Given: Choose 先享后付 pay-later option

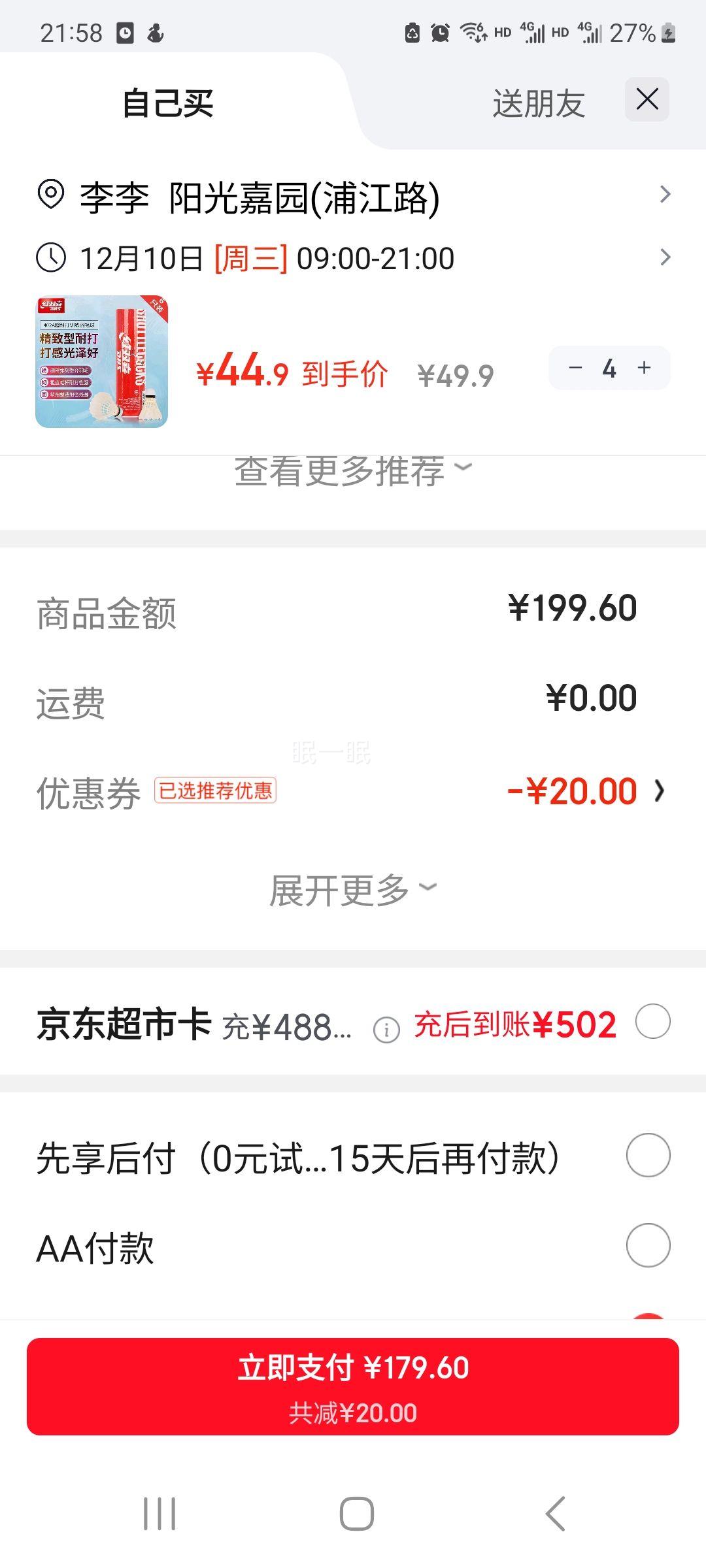Looking at the screenshot, I should tap(647, 1155).
